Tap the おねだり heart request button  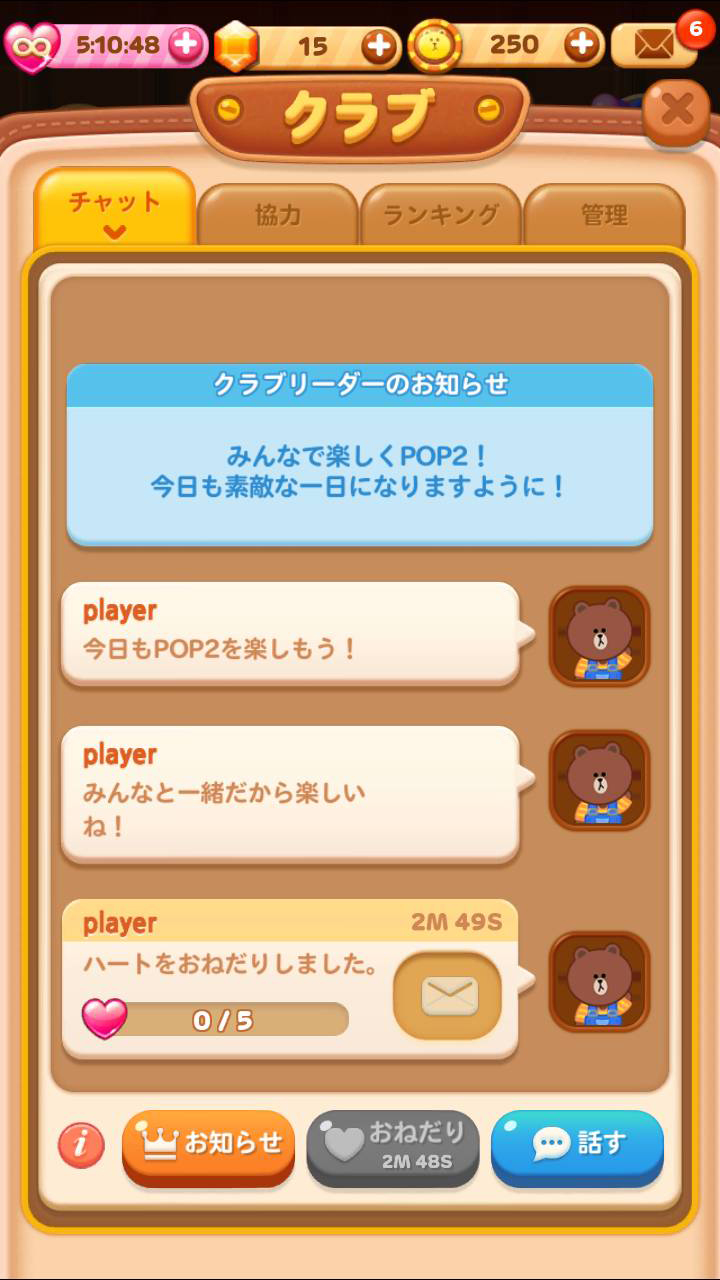point(393,1147)
